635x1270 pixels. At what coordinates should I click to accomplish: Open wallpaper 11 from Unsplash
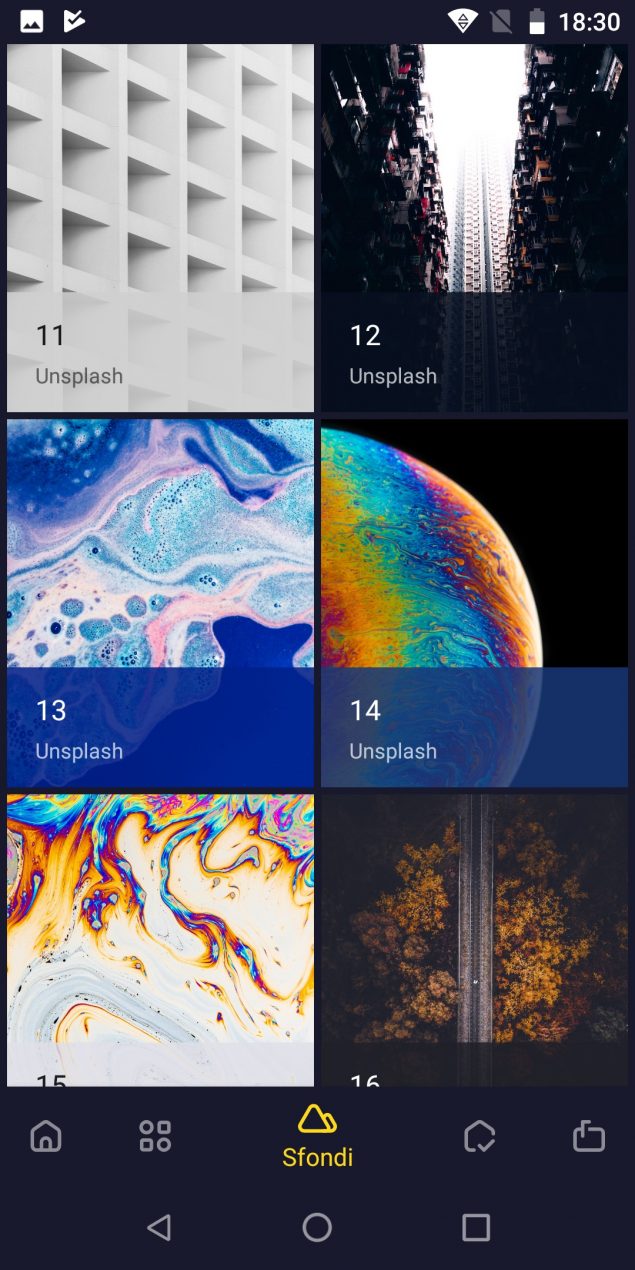tap(160, 228)
